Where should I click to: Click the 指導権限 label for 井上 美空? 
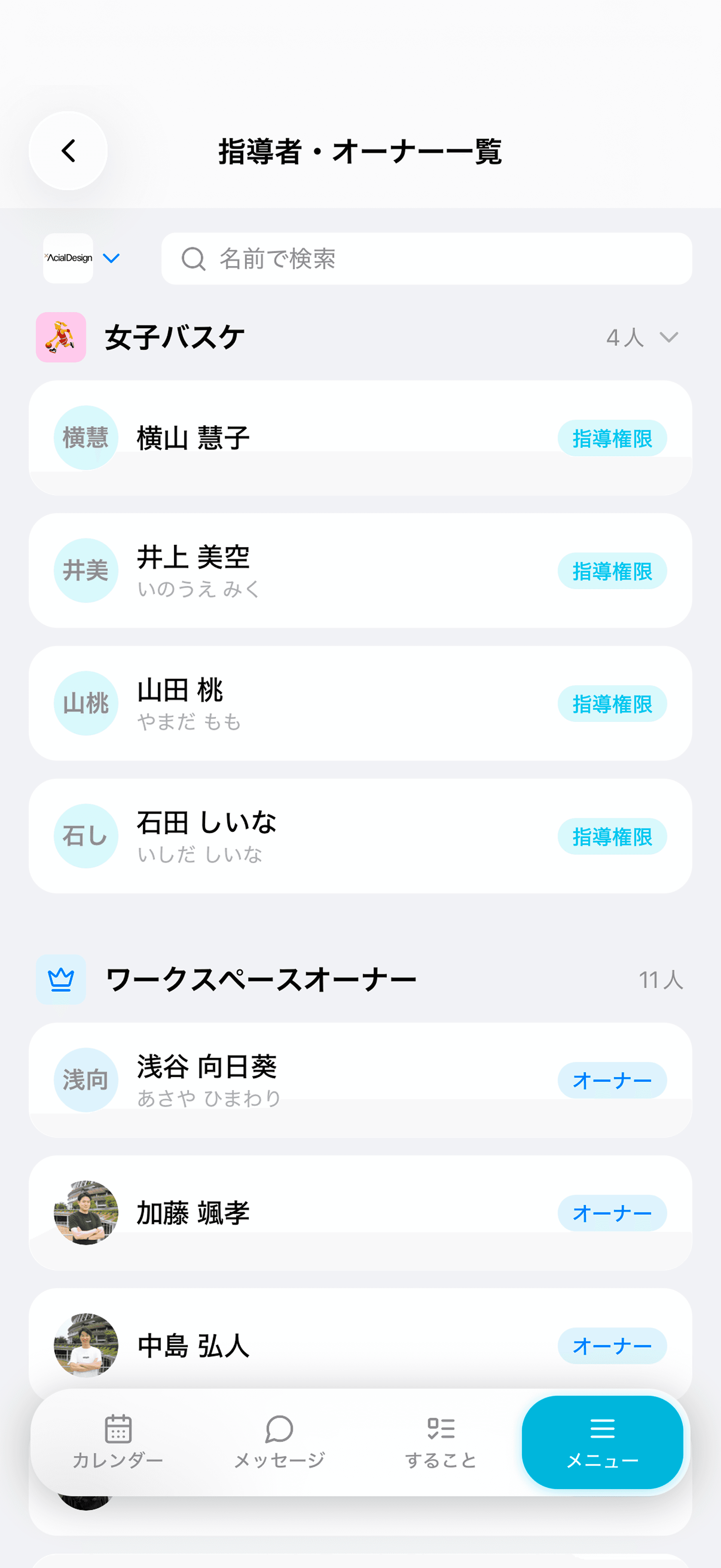click(613, 571)
